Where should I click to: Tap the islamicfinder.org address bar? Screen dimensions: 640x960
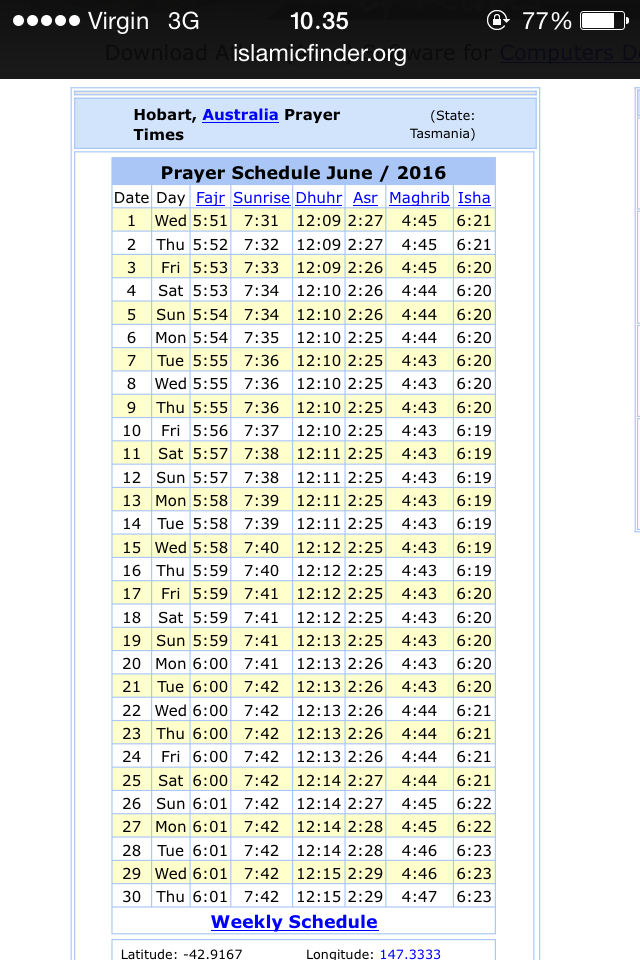click(x=320, y=54)
